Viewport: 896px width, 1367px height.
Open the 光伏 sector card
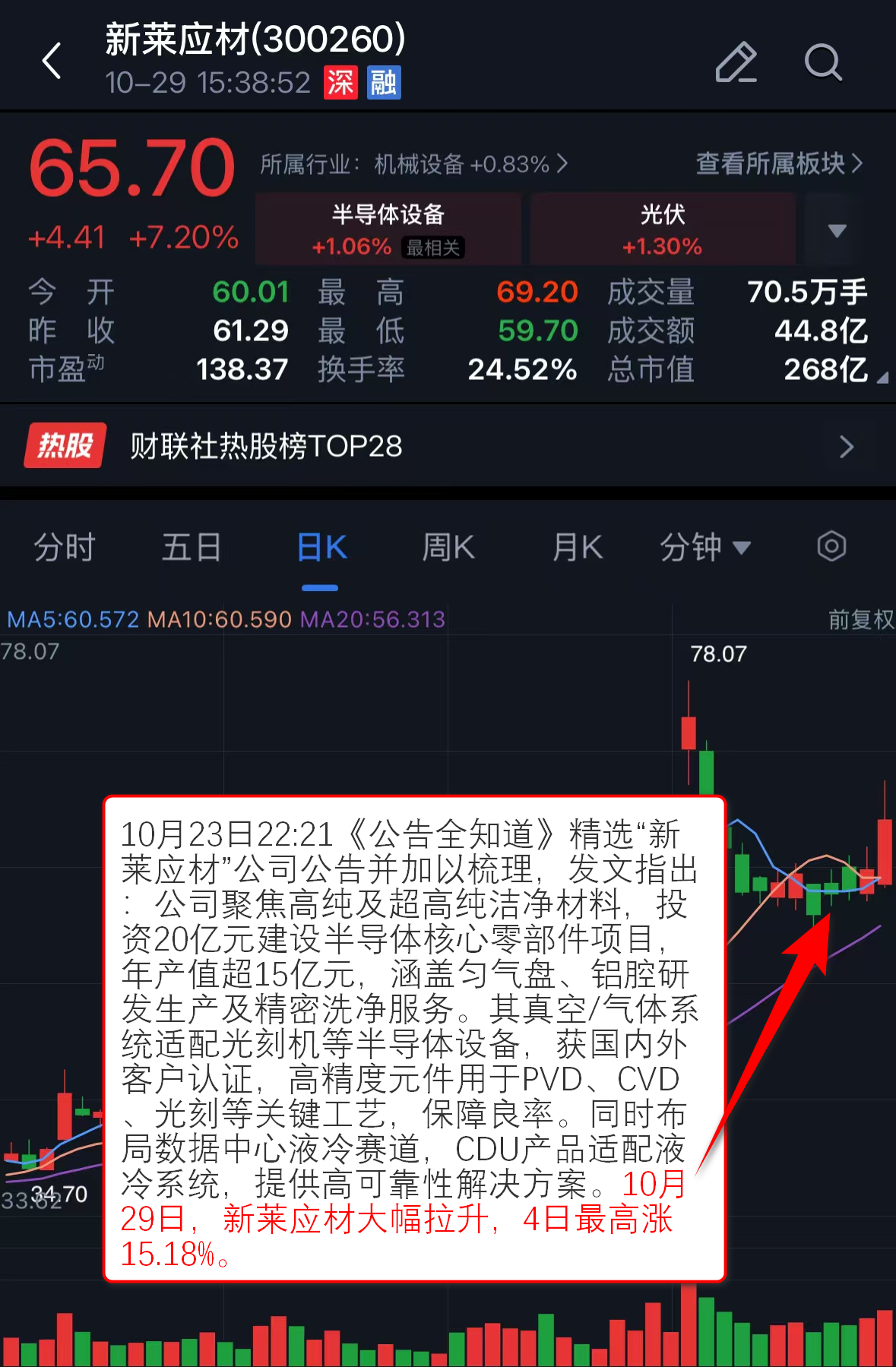click(662, 229)
